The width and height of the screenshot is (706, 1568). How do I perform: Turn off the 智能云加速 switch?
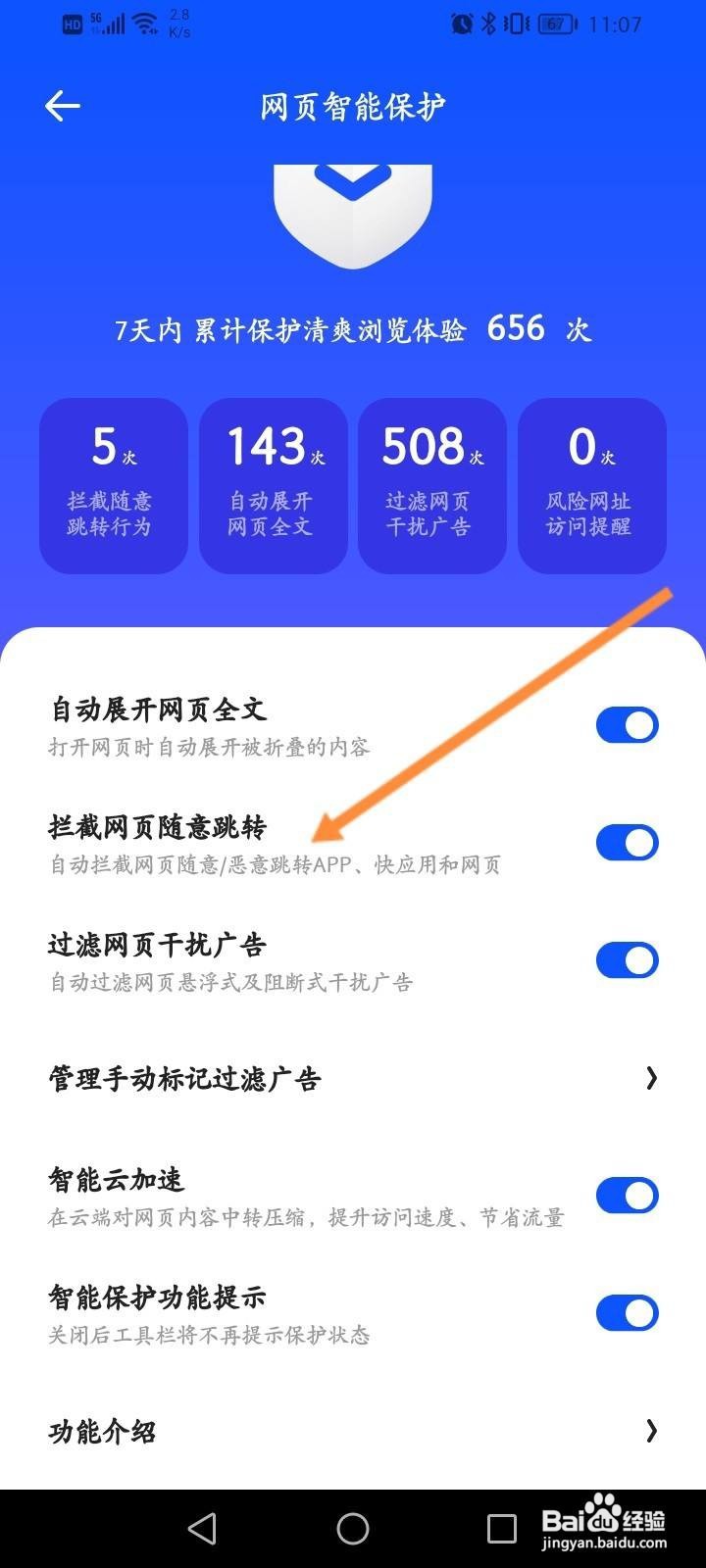(x=627, y=1195)
